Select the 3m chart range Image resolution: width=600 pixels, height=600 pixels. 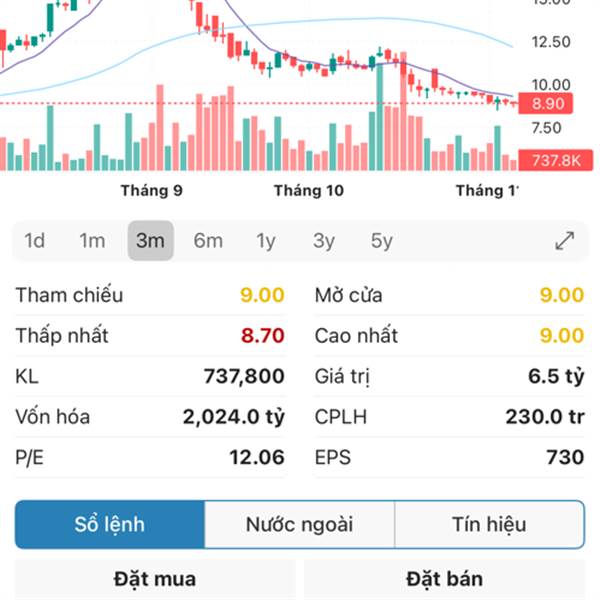click(150, 241)
